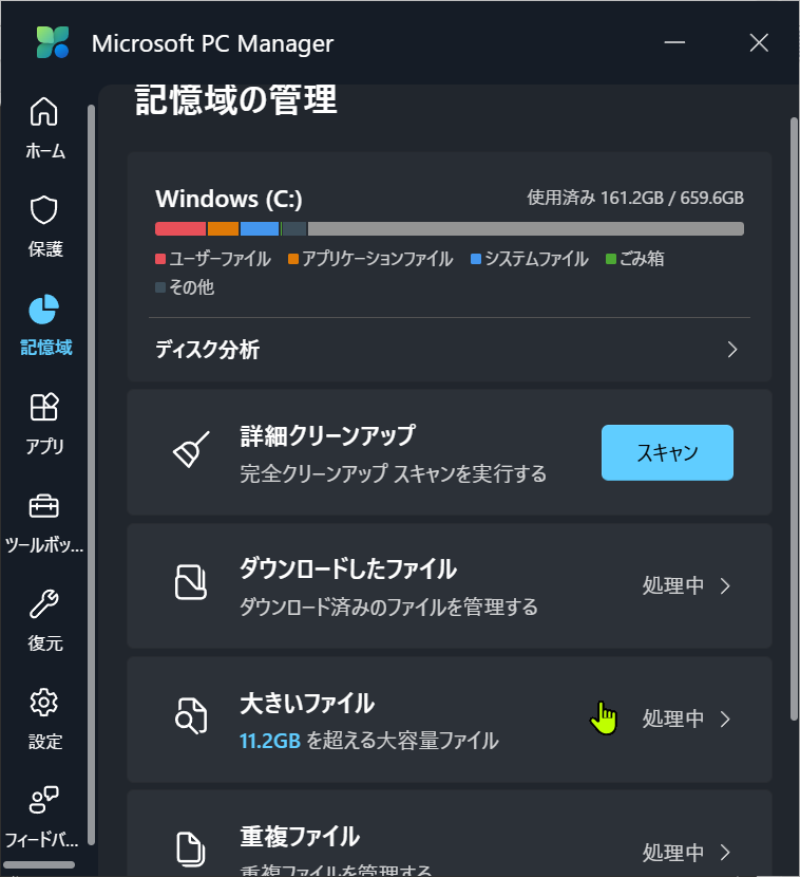This screenshot has height=877, width=800.
Task: Open the 保護 section
Action: coord(44,226)
